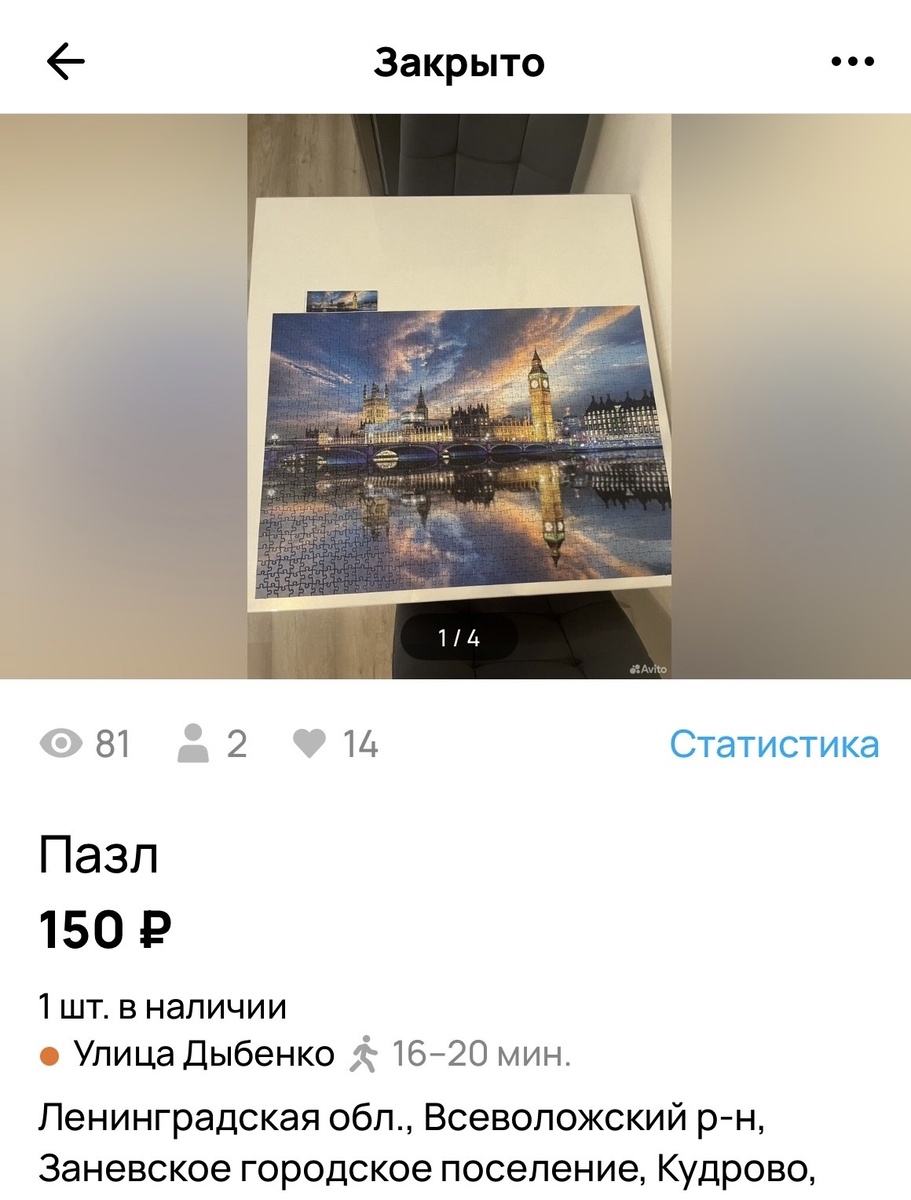The image size is (911, 1200).
Task: Open the Статистика link
Action: click(x=773, y=744)
